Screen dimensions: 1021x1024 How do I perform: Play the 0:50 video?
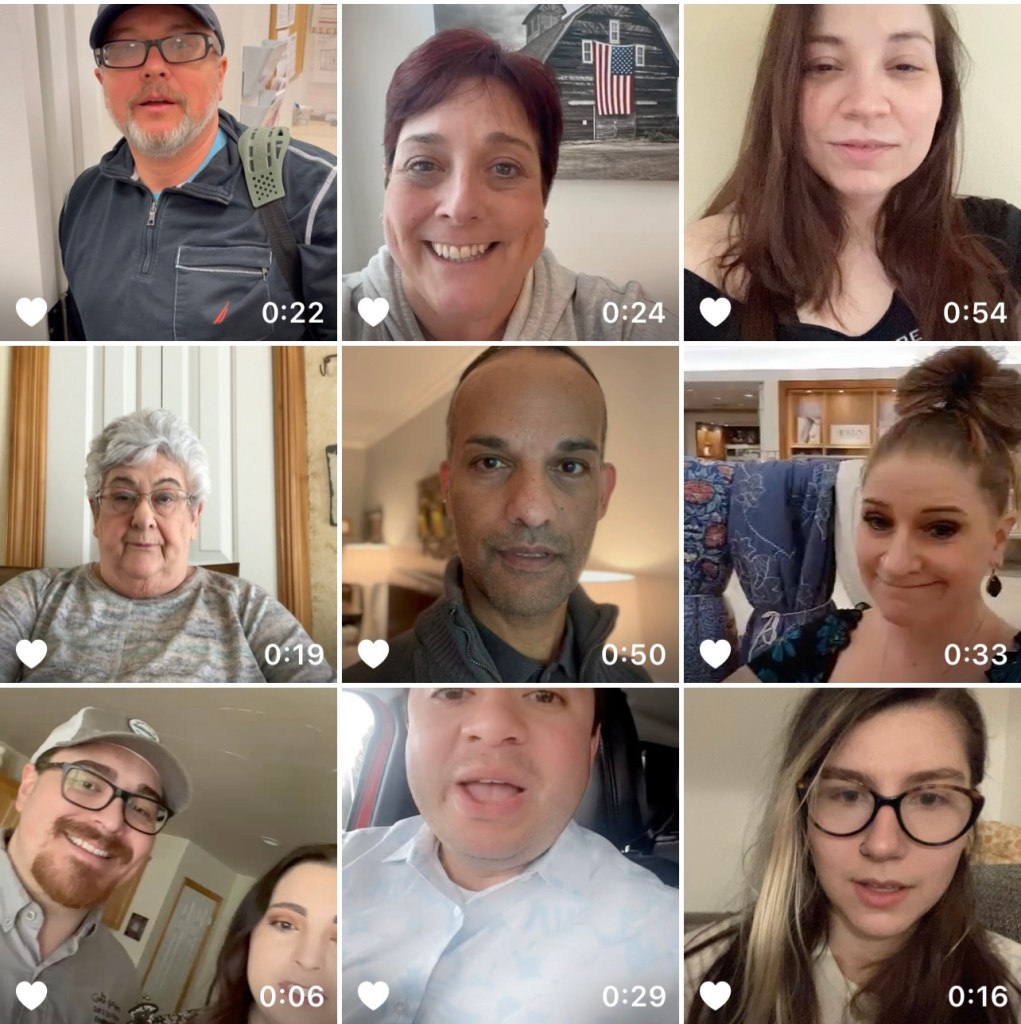coord(510,512)
